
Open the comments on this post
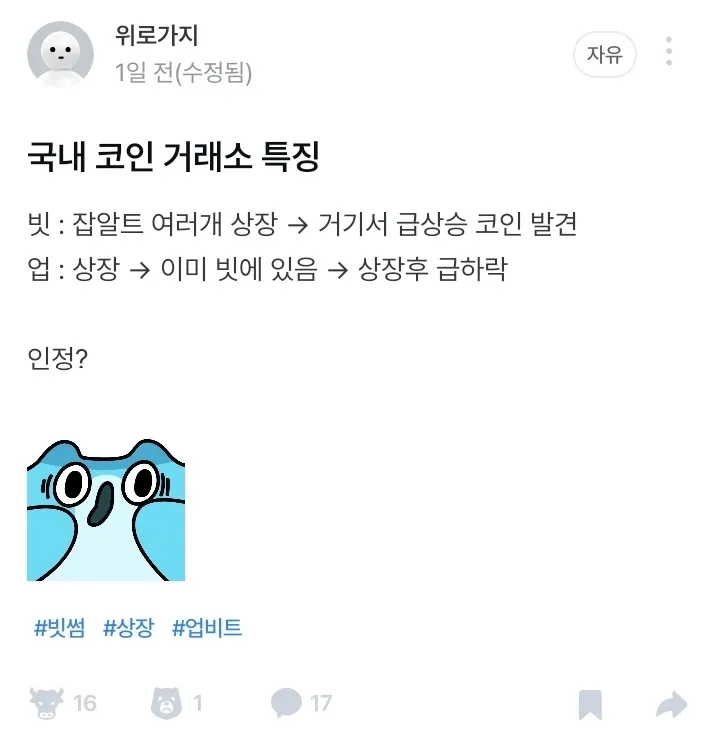point(287,703)
